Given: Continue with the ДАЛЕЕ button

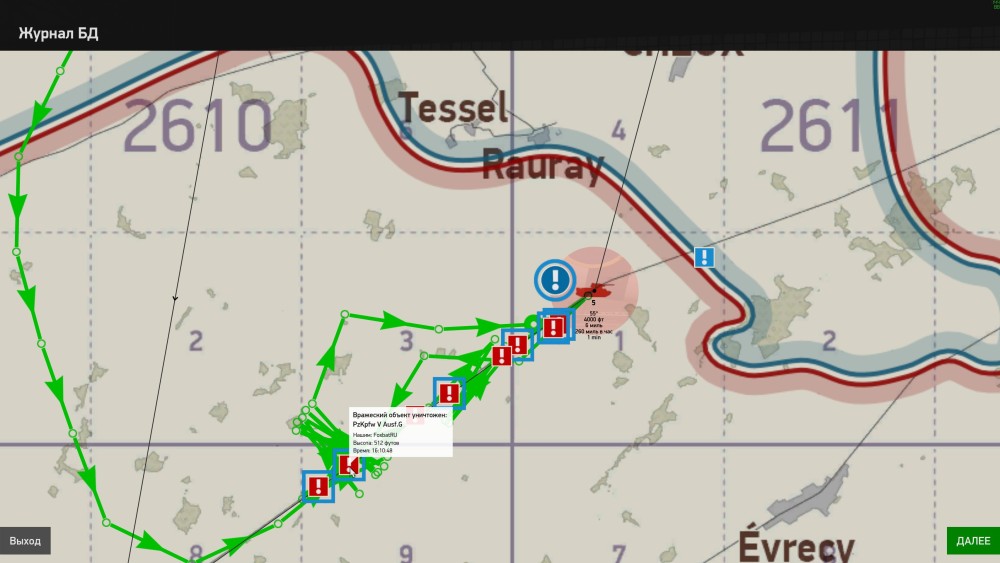Looking at the screenshot, I should click(973, 541).
